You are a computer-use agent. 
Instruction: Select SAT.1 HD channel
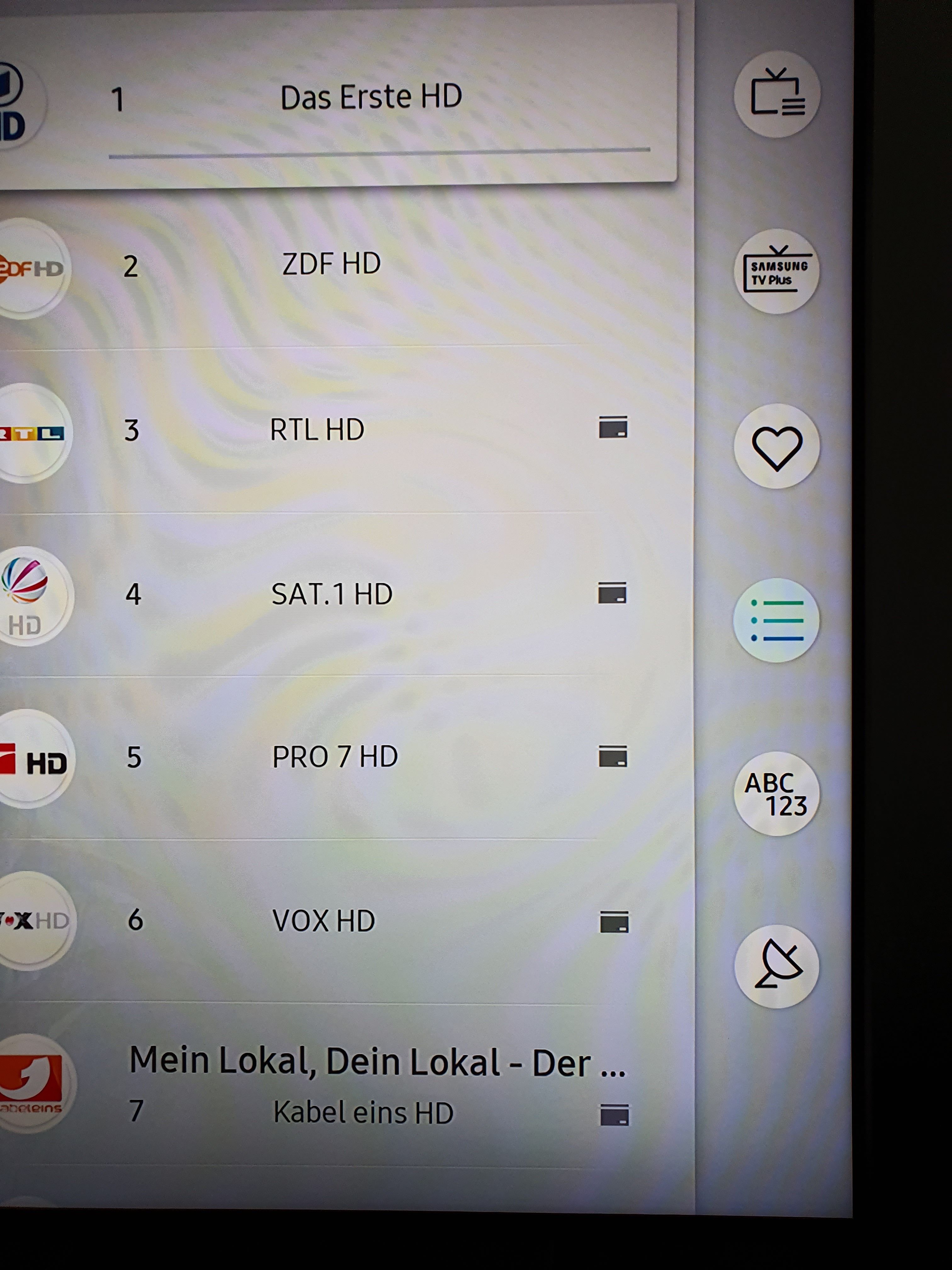pos(332,594)
